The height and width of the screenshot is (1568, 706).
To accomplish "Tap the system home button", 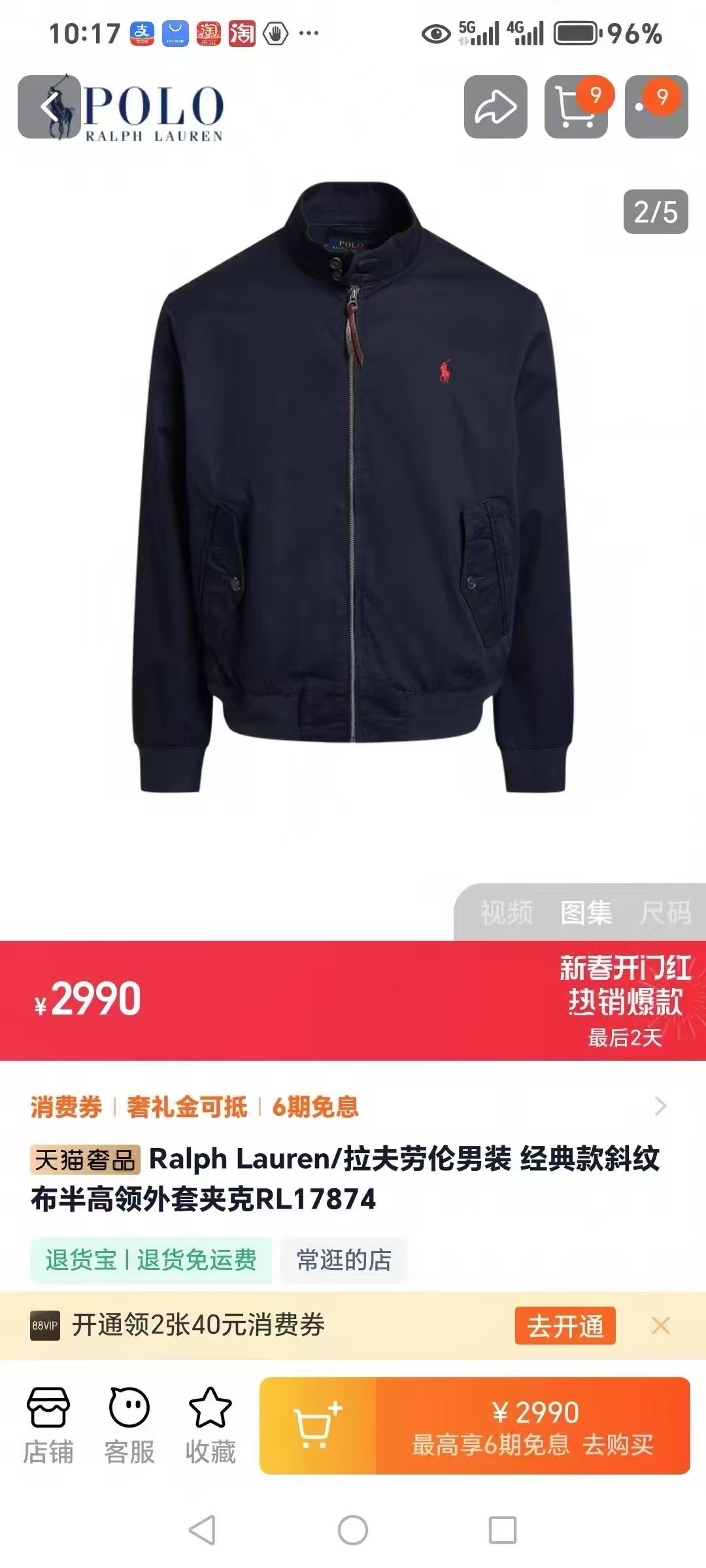I will [353, 1530].
